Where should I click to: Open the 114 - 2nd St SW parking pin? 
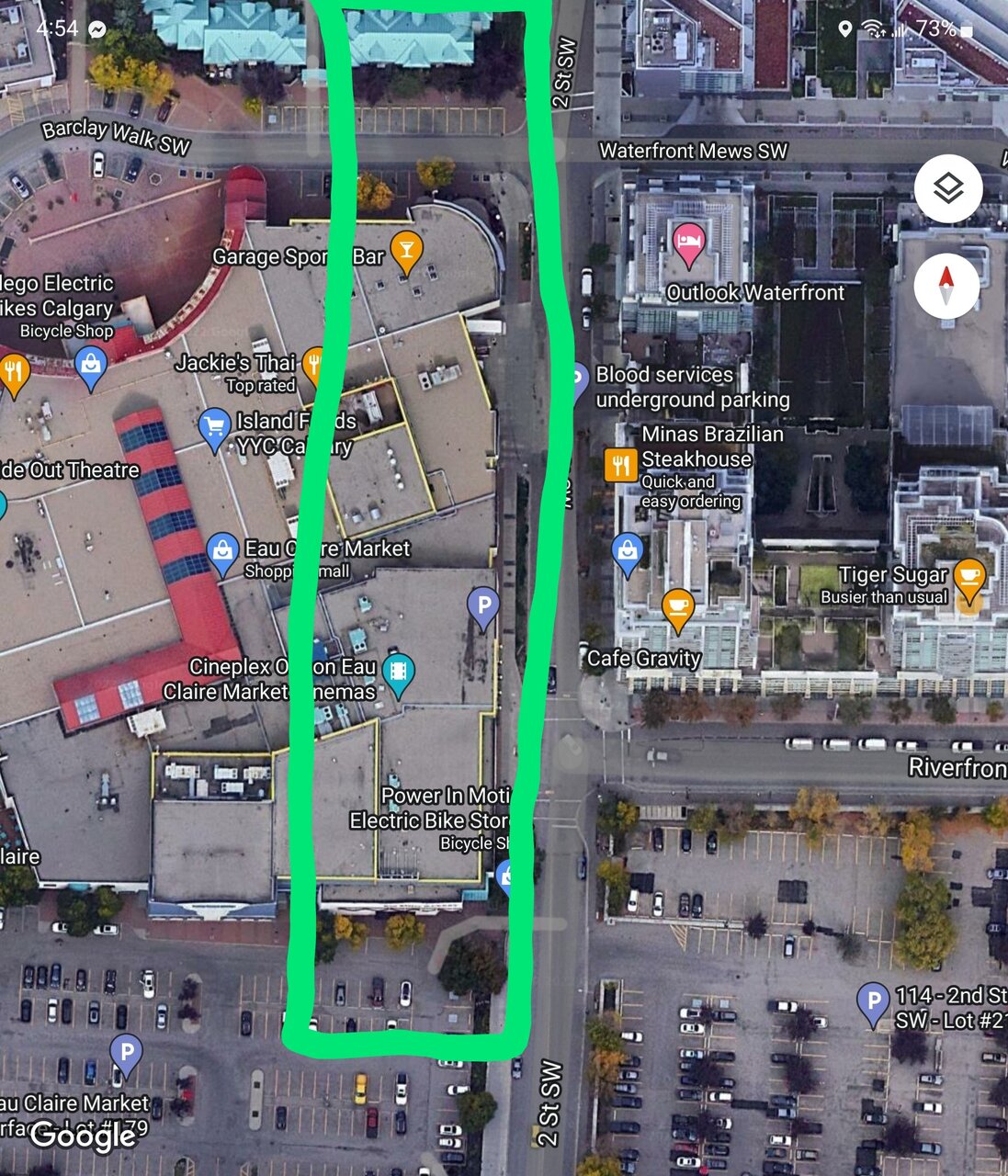(873, 1002)
